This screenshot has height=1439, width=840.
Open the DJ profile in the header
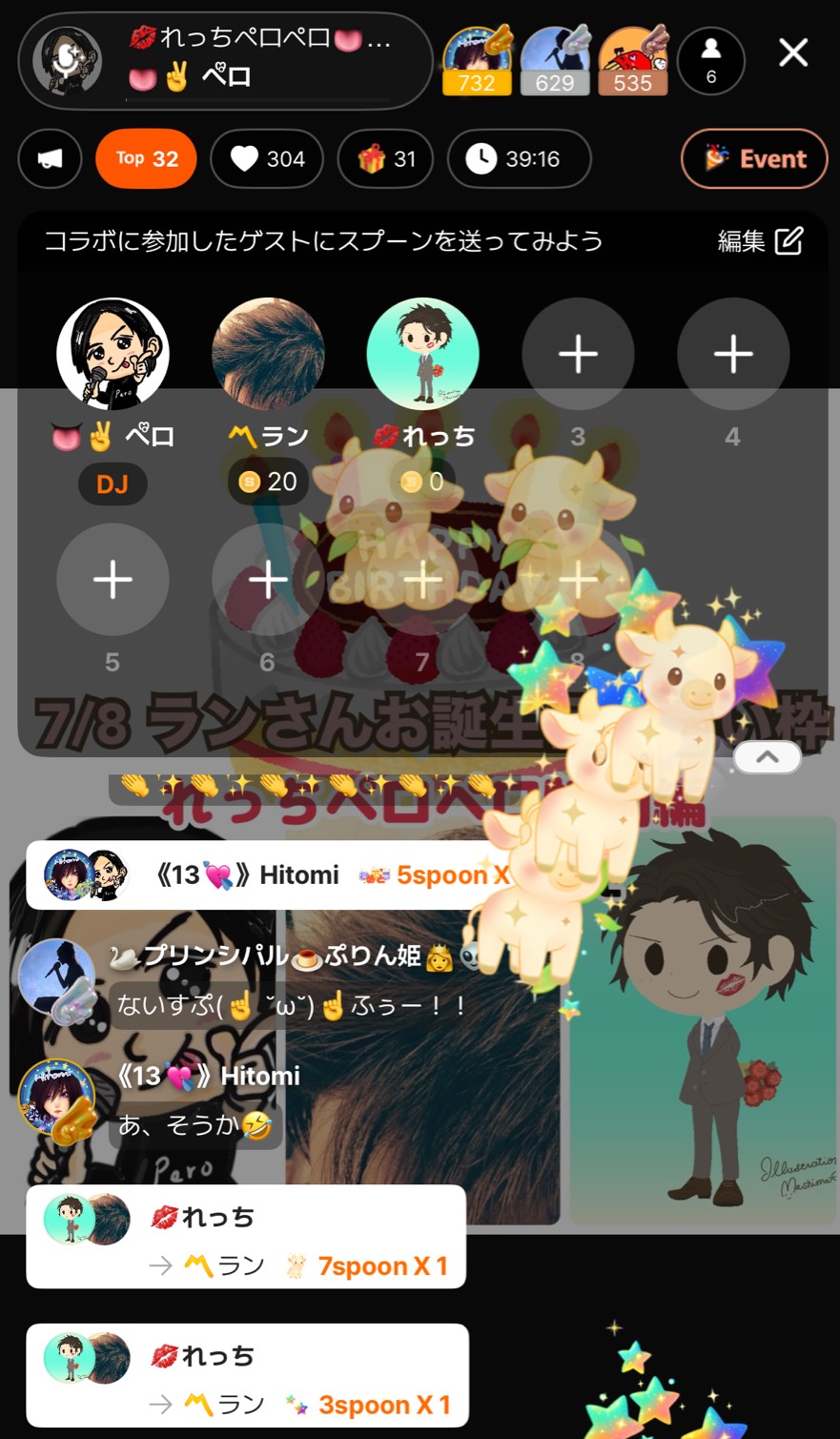coord(67,60)
